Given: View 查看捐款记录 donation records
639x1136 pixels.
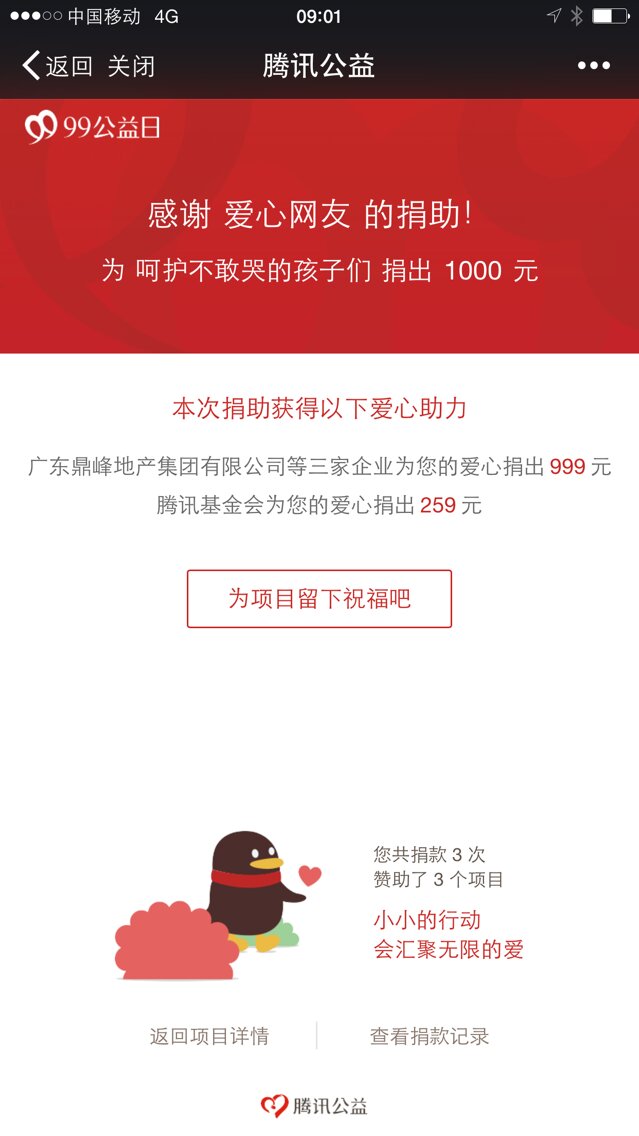Looking at the screenshot, I should 429,1036.
